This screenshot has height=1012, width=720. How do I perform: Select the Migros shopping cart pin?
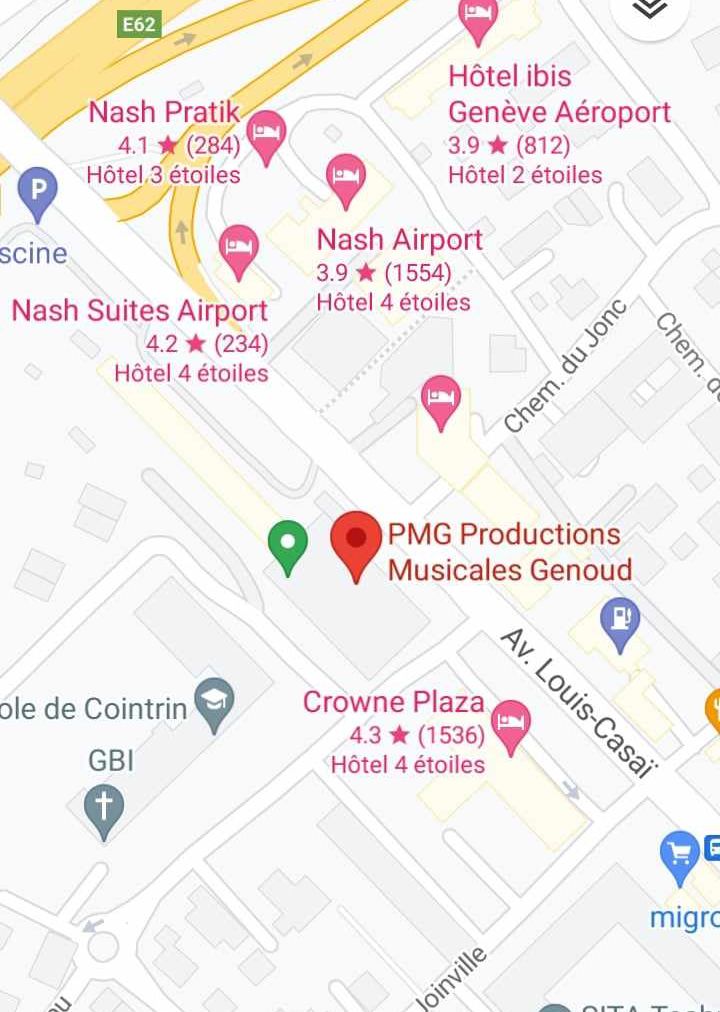pos(680,856)
